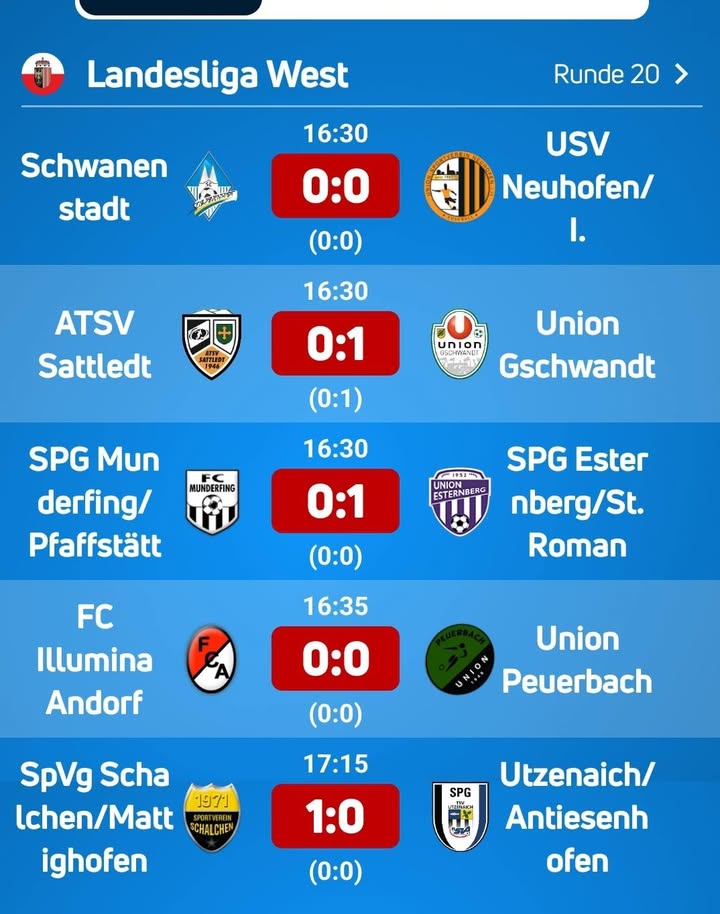
Task: Open SPG Munderfing/Pfaffstätt vs Esternberg match
Action: [x=336, y=502]
